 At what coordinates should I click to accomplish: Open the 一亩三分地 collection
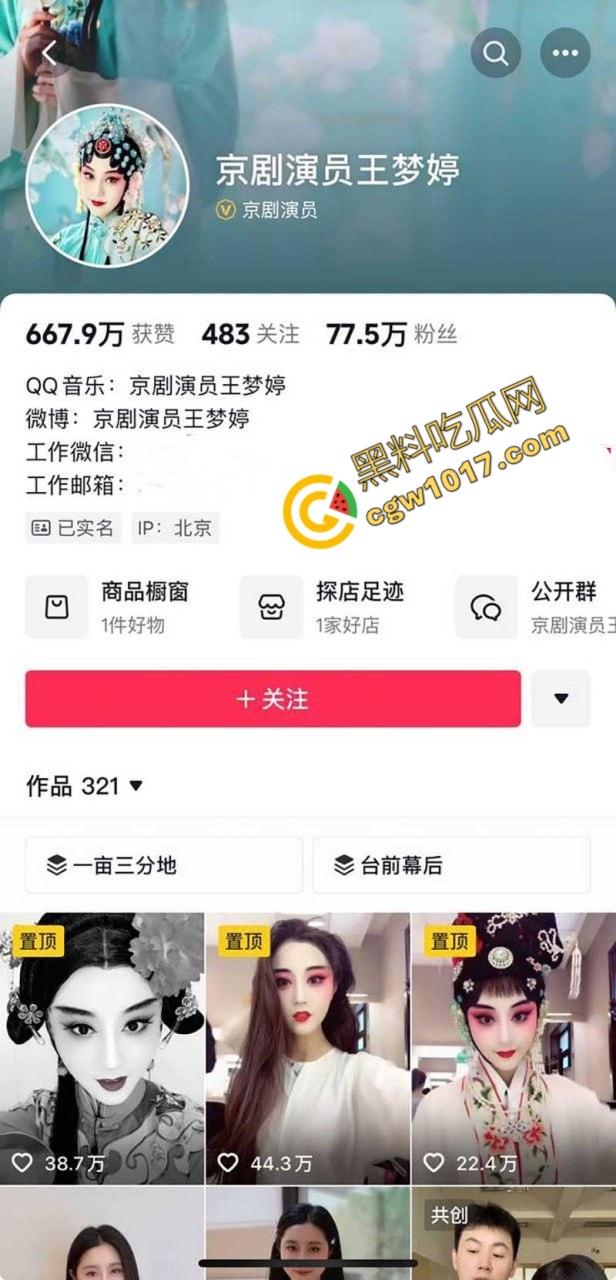click(x=164, y=865)
